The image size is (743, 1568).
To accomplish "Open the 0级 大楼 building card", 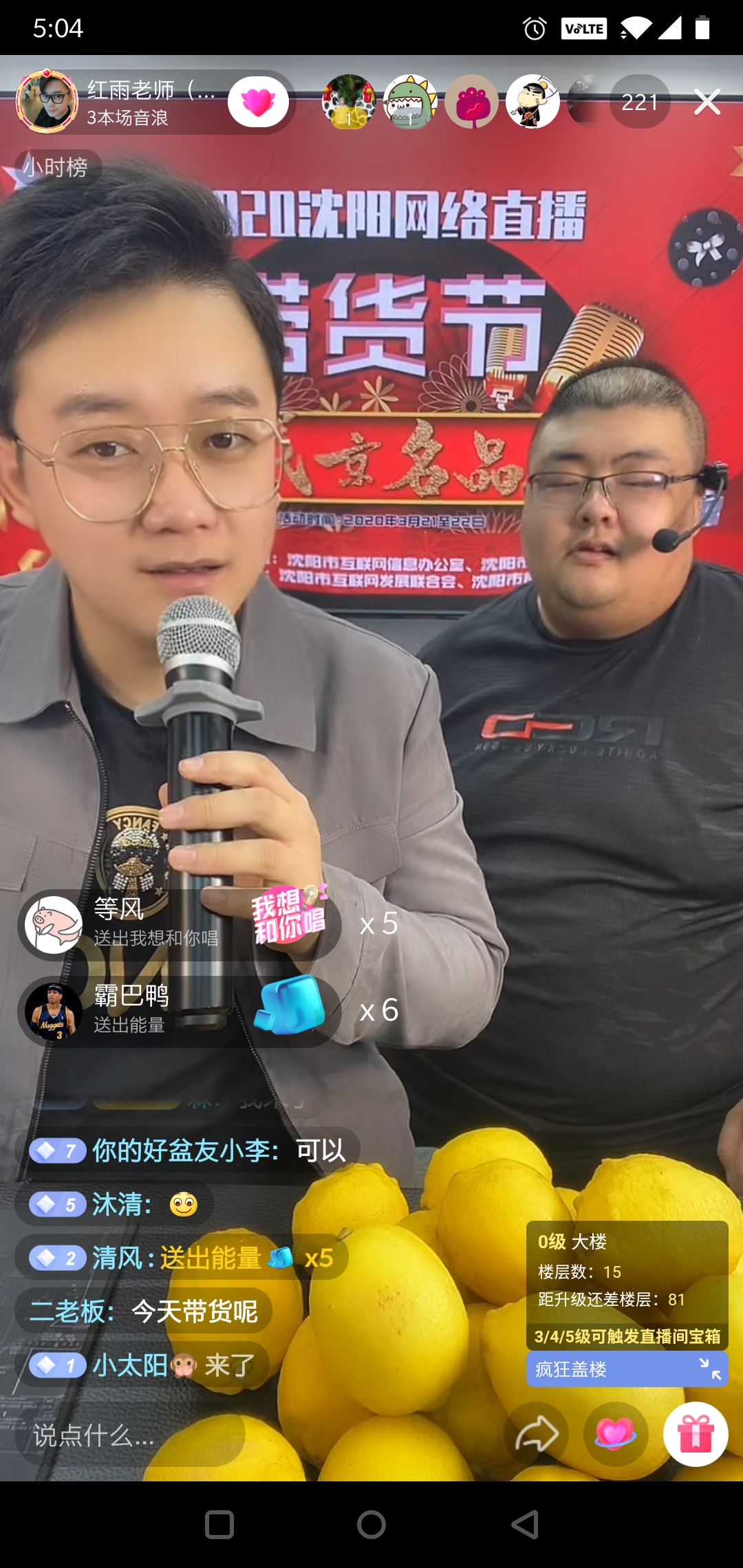I will (x=627, y=1271).
